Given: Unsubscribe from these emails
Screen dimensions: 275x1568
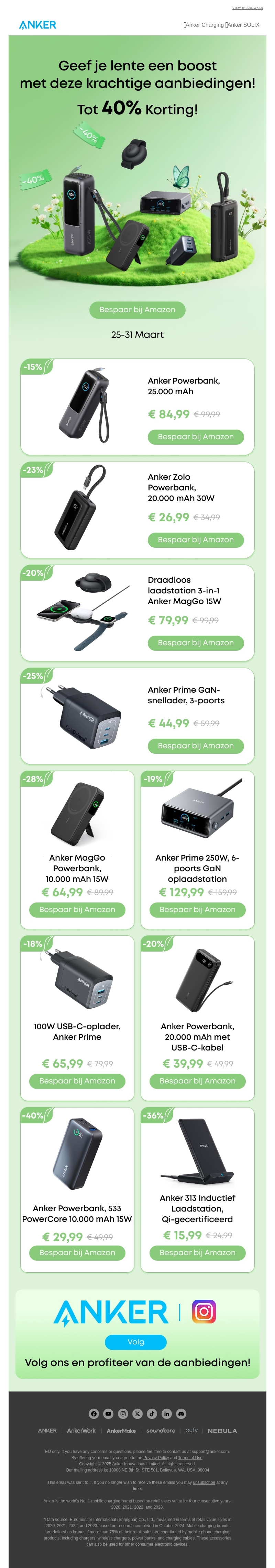Looking at the screenshot, I should (203, 1482).
